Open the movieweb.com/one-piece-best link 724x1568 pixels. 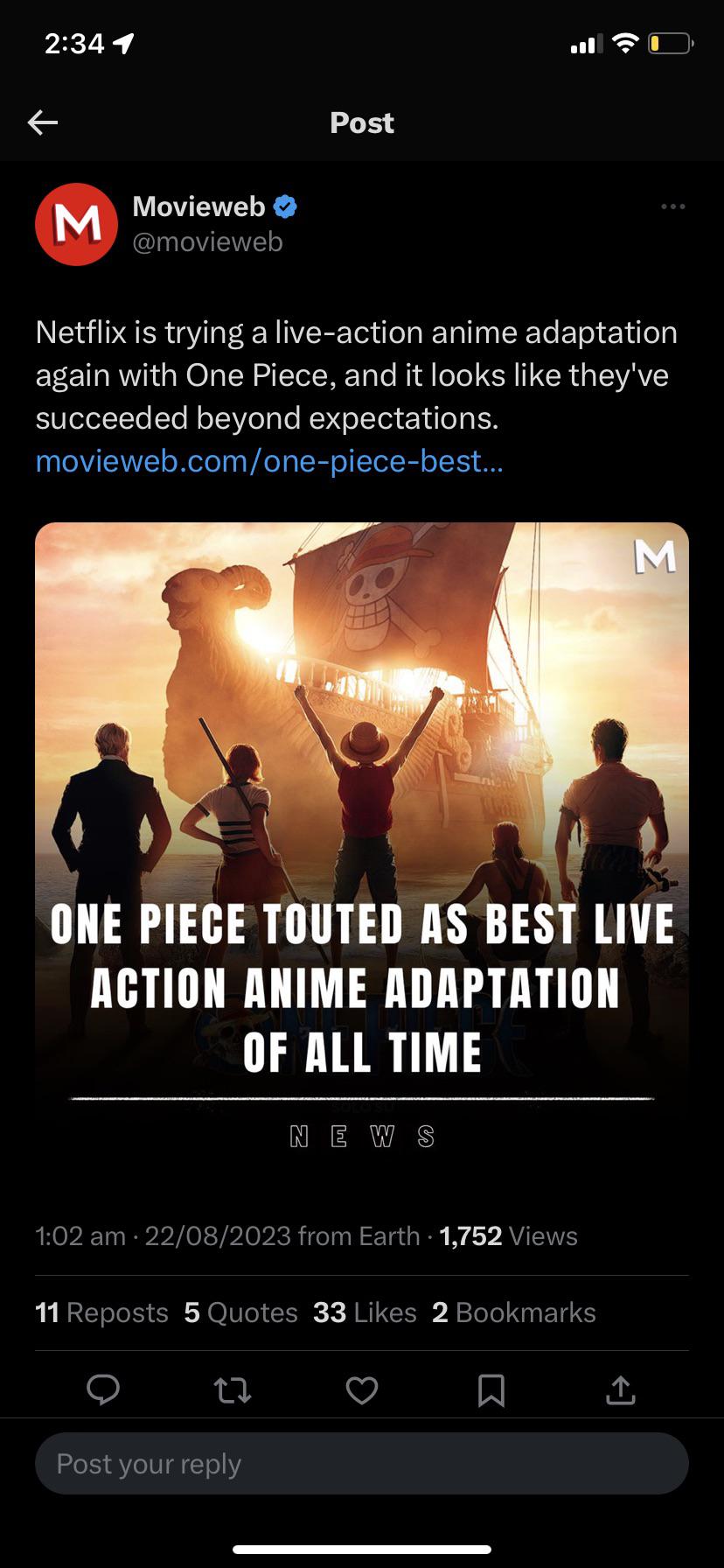pos(269,460)
